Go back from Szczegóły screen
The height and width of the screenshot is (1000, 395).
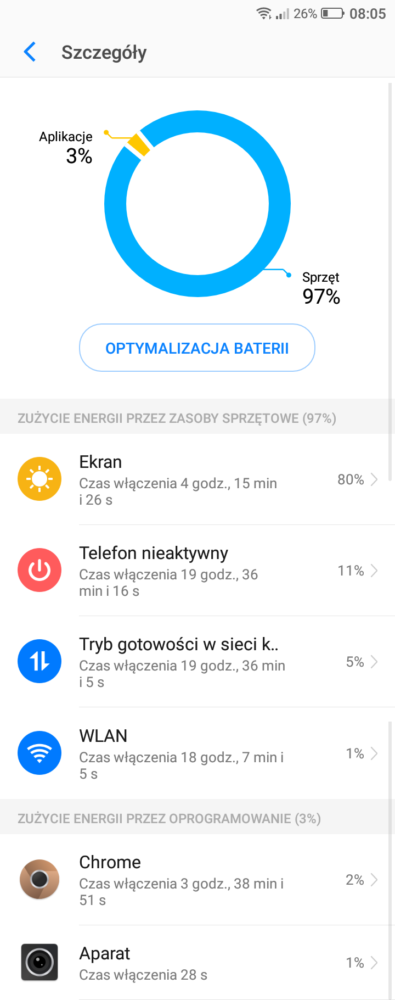click(x=29, y=52)
